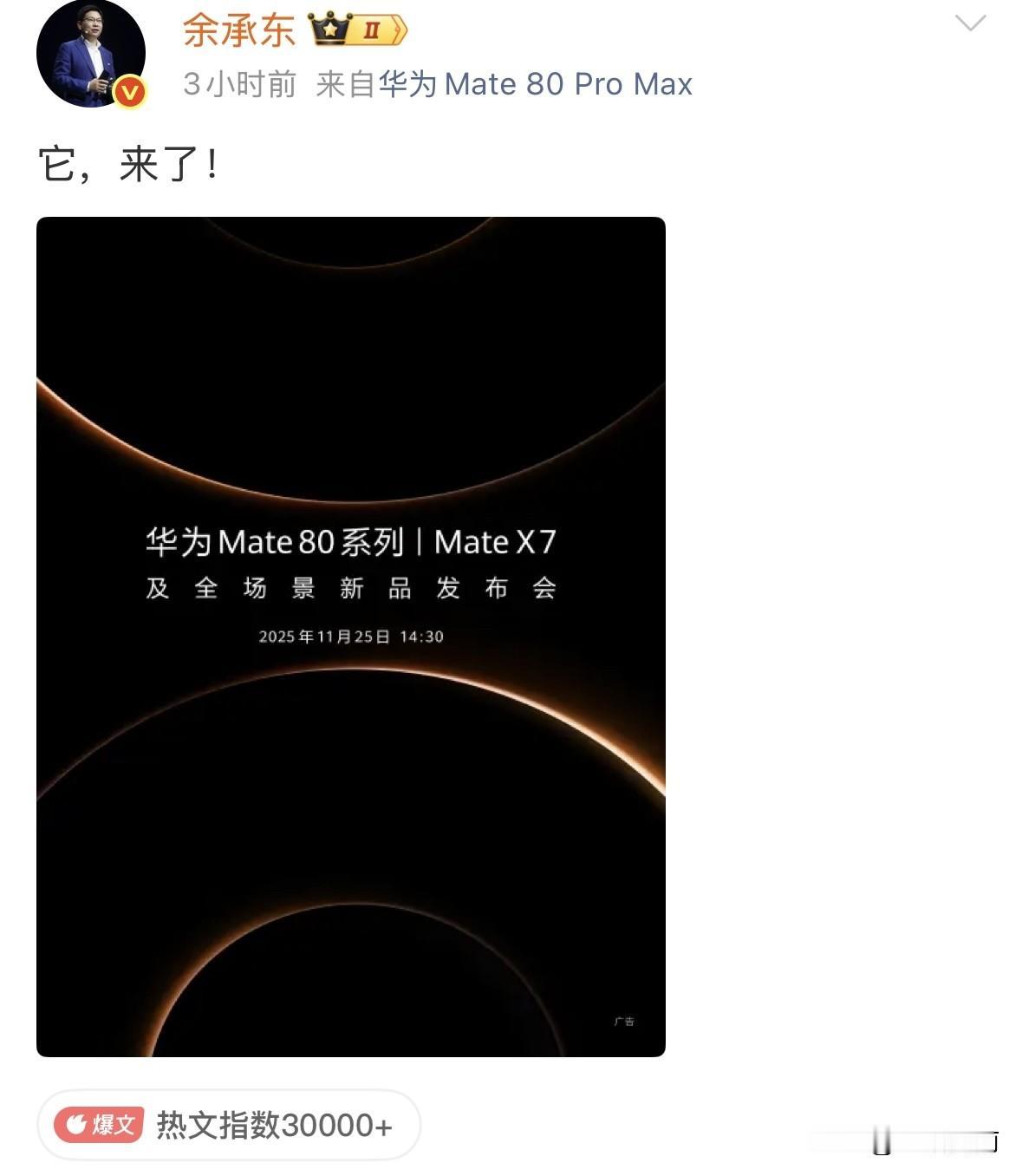
Task: Click the 3小时前 timestamp
Action: 239,84
